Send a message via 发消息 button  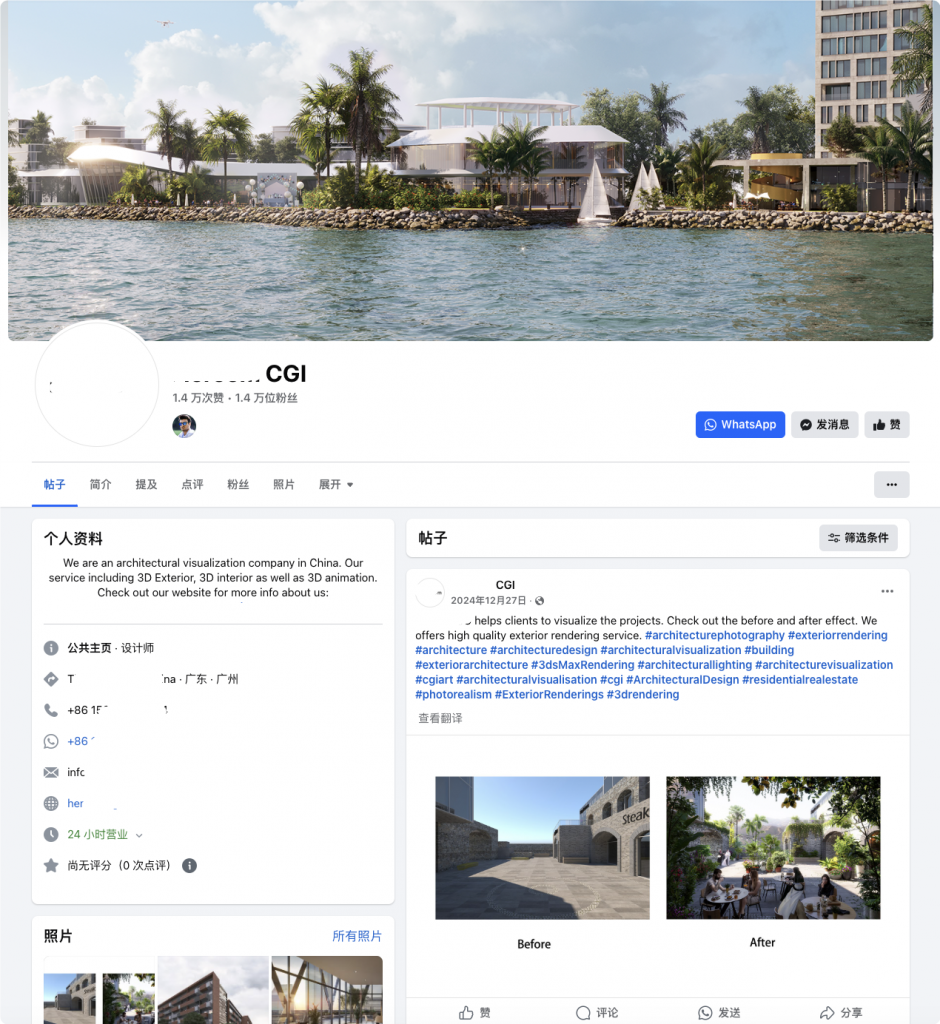click(x=824, y=425)
